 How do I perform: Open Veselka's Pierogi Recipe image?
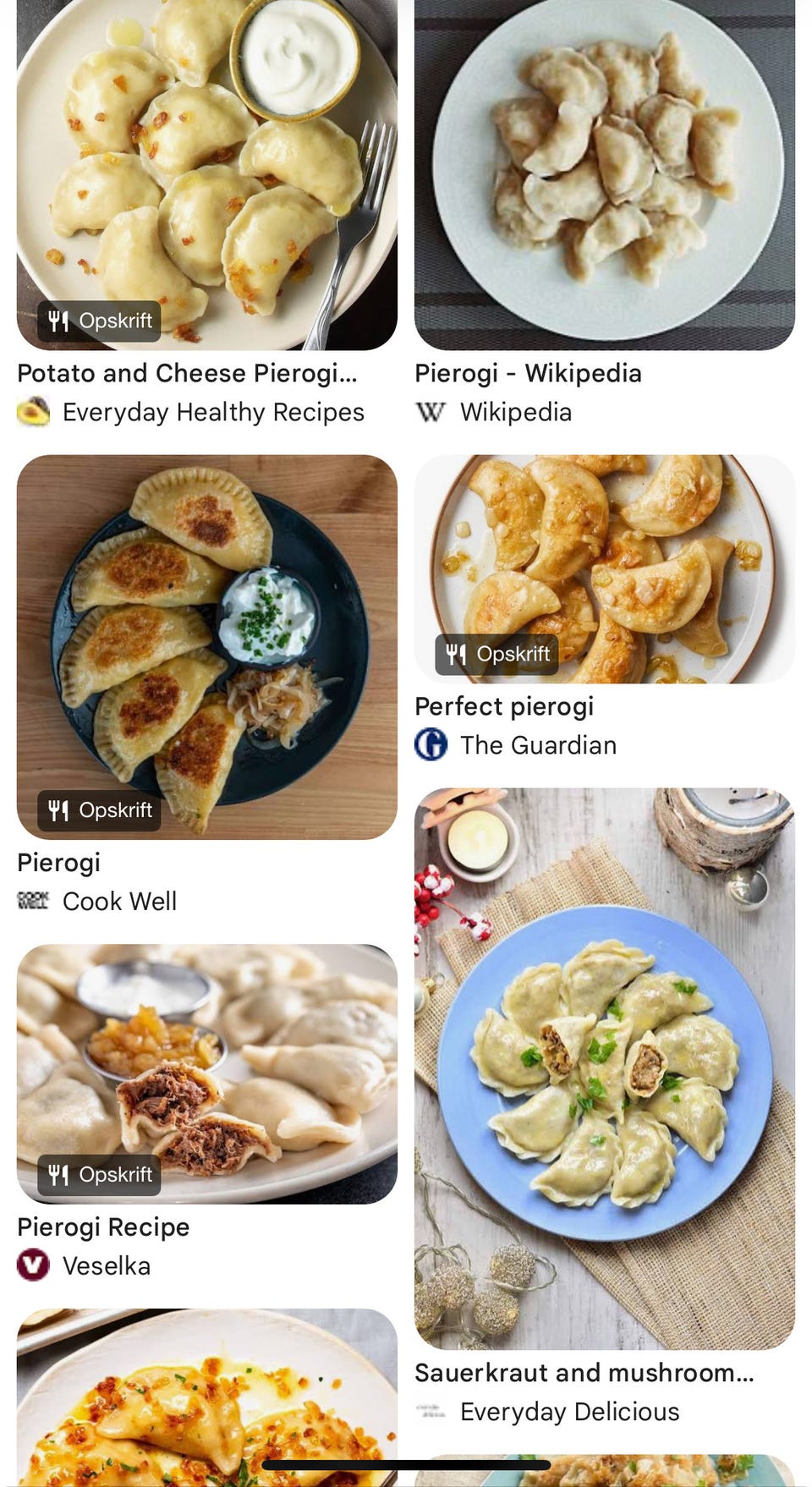click(206, 1073)
